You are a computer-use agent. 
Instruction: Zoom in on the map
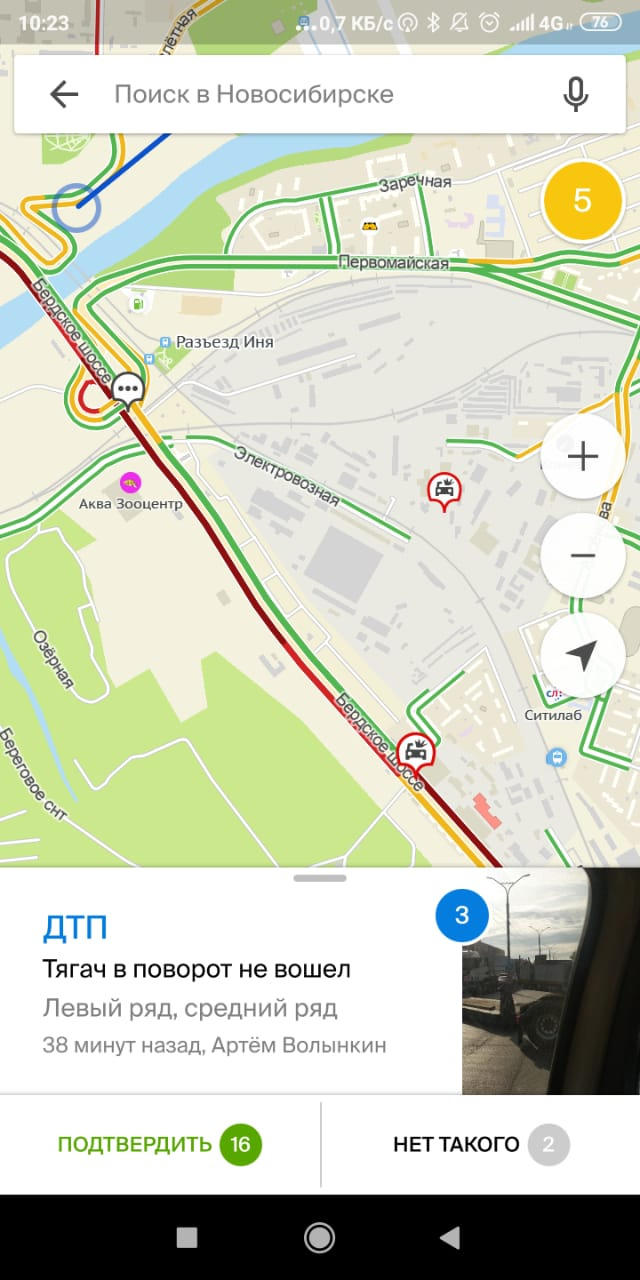point(582,457)
